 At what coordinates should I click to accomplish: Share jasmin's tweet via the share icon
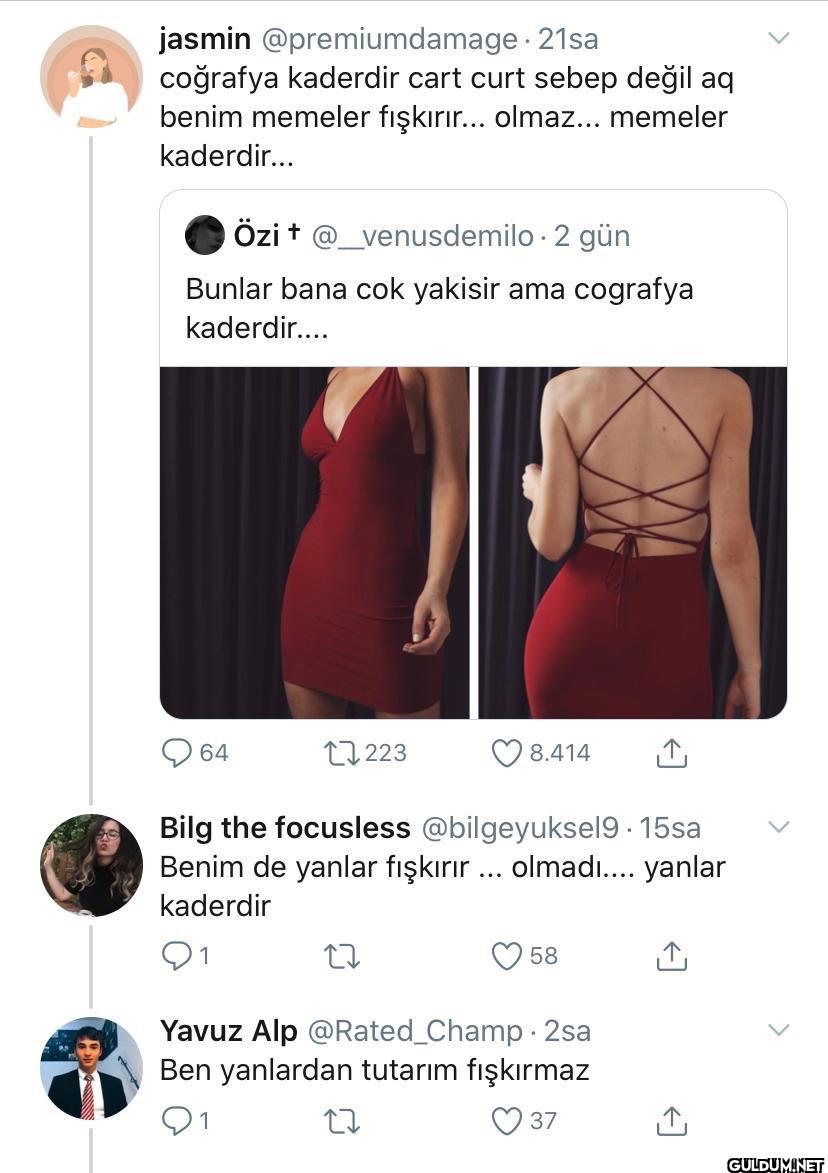[x=671, y=753]
